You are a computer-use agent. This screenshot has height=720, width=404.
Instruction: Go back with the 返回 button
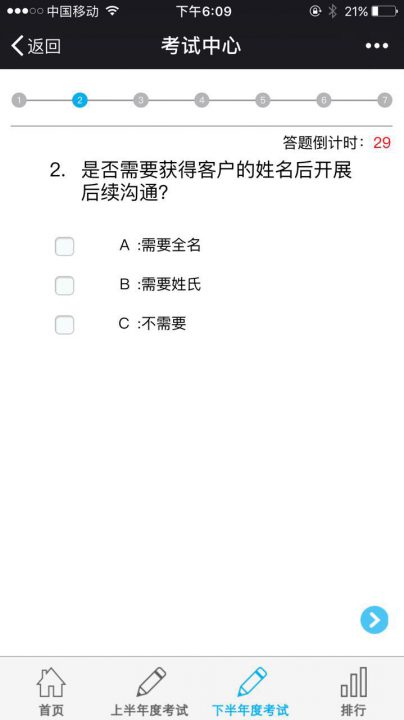tap(36, 46)
